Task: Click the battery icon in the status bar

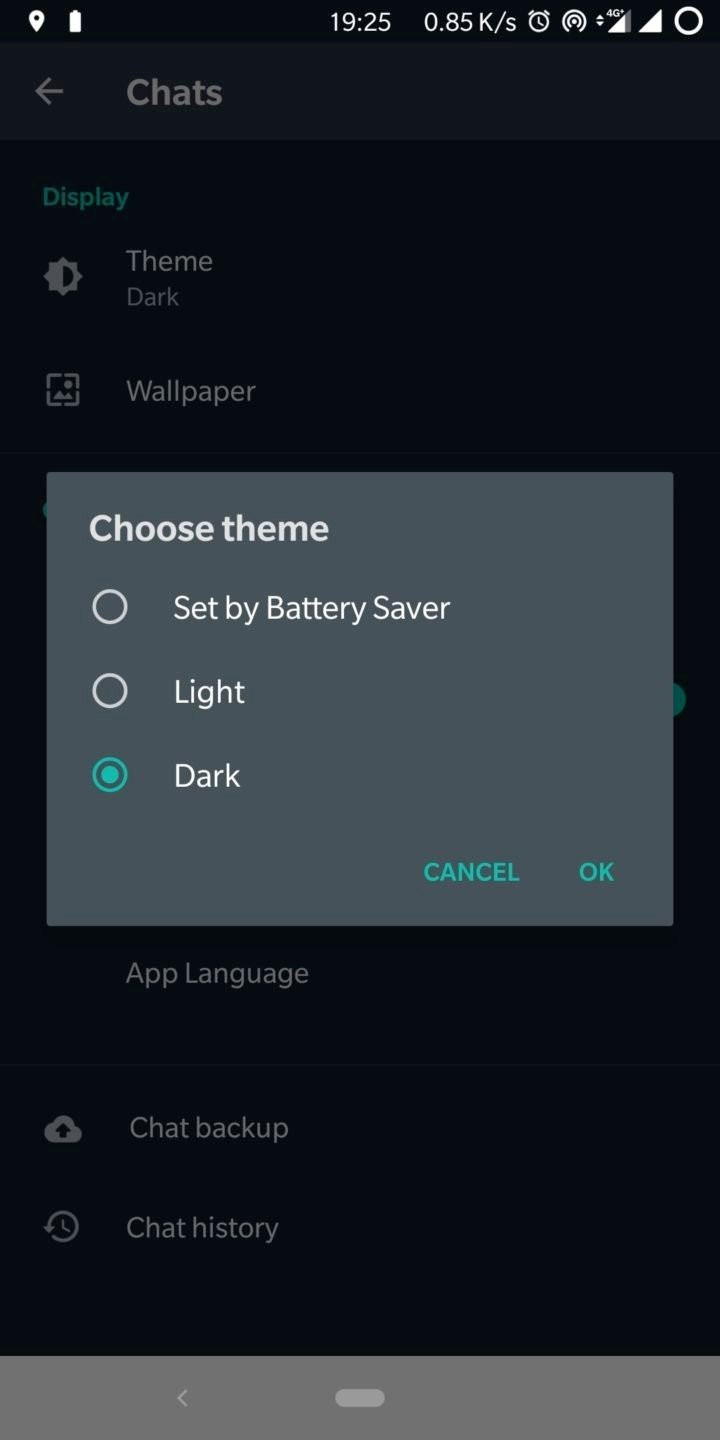Action: tap(76, 21)
